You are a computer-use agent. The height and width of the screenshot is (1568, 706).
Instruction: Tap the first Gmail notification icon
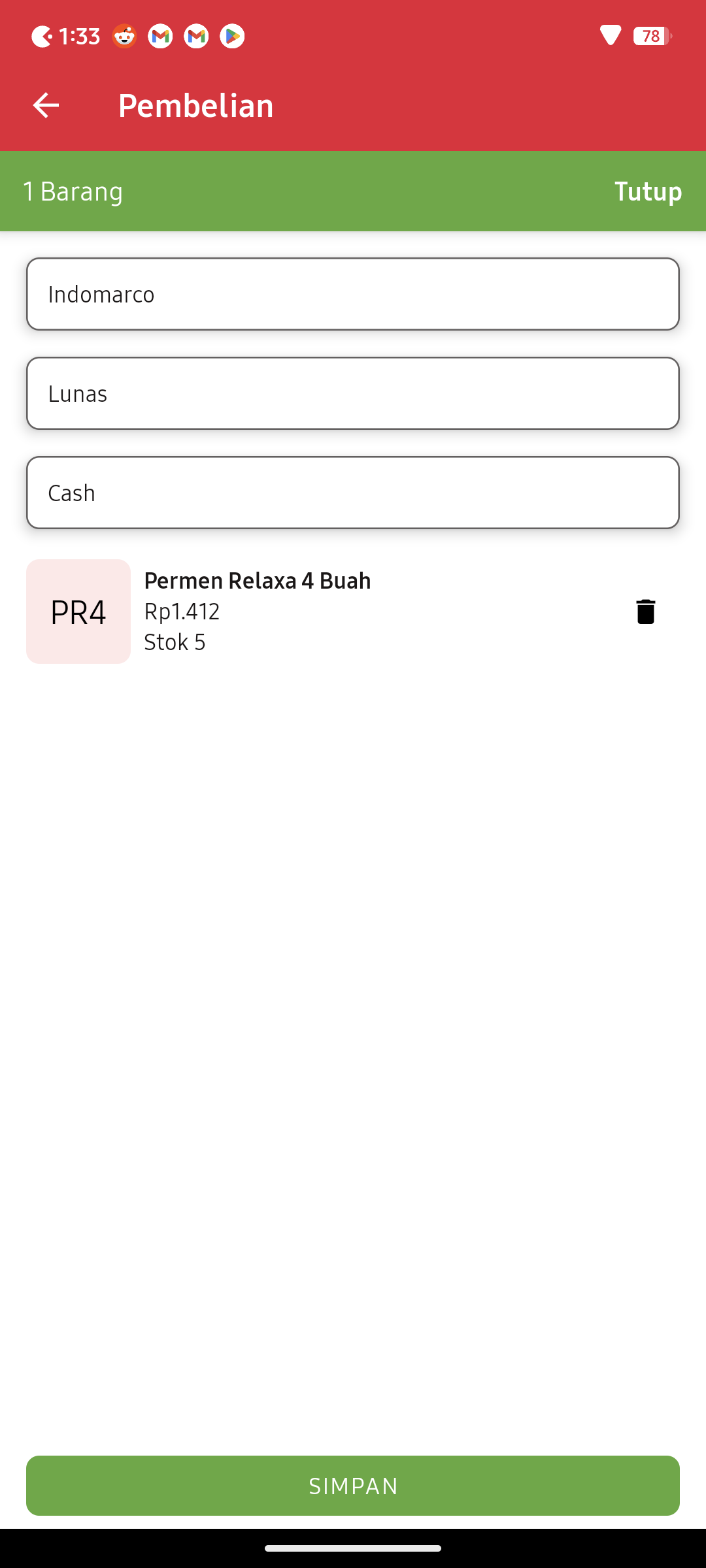coord(160,36)
